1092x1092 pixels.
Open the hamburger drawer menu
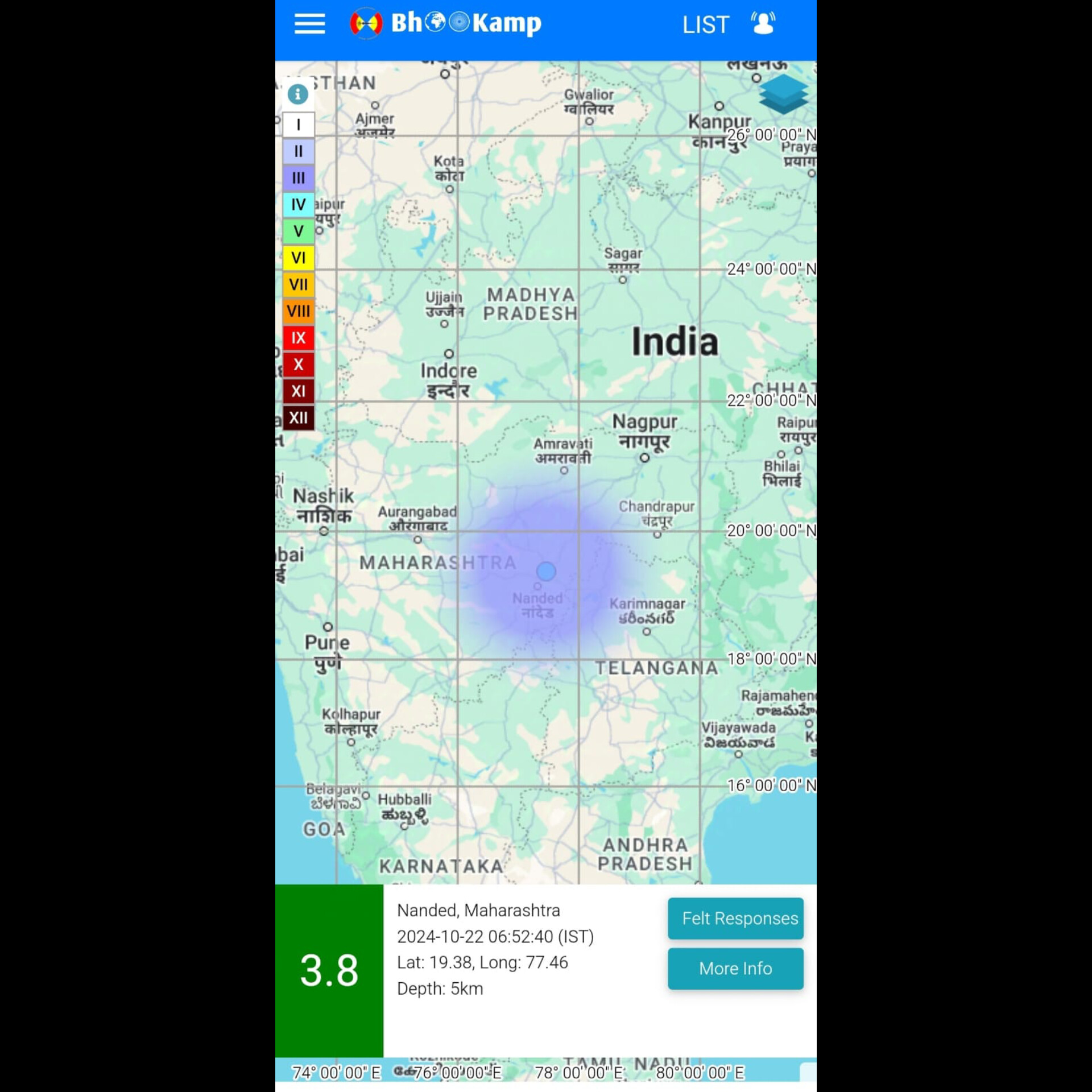309,24
